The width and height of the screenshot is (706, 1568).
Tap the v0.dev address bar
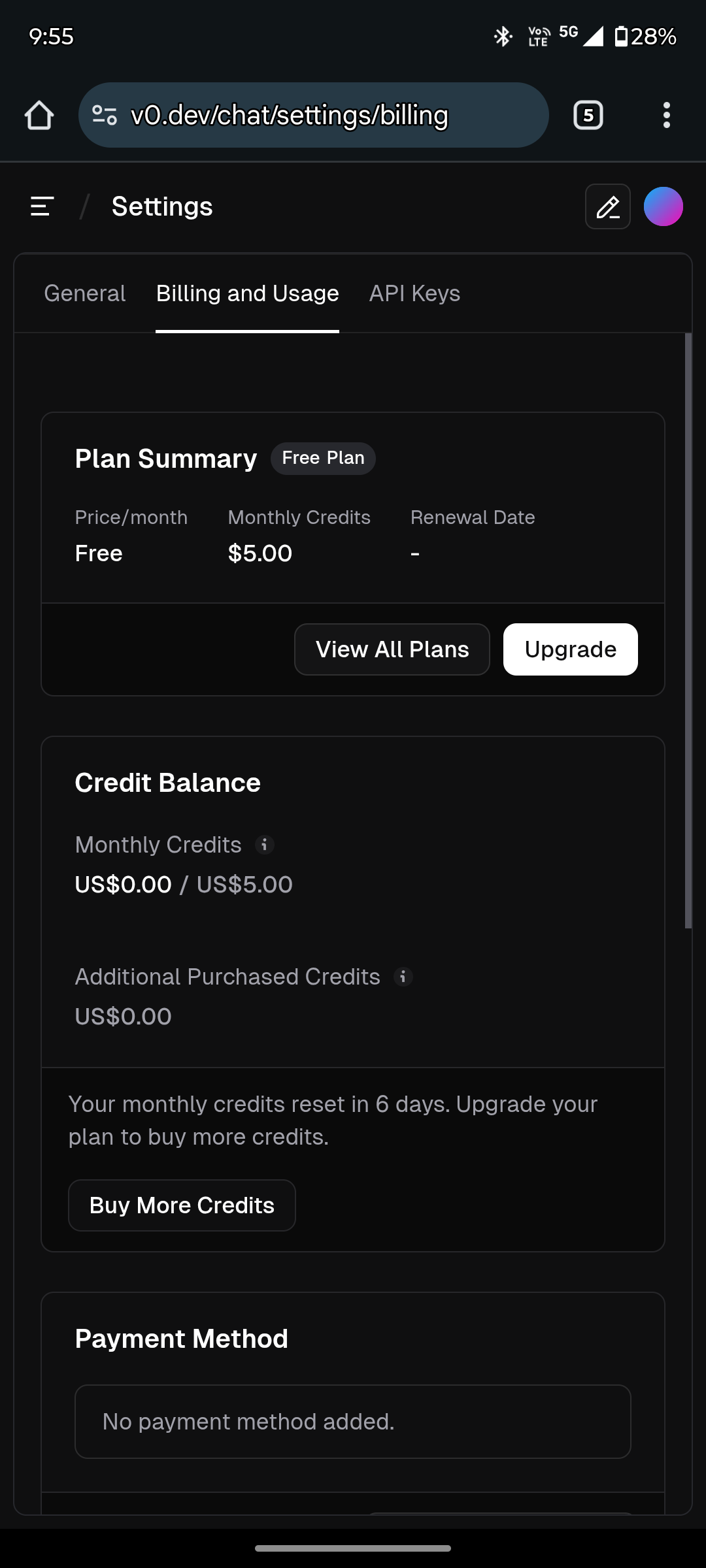tap(313, 115)
